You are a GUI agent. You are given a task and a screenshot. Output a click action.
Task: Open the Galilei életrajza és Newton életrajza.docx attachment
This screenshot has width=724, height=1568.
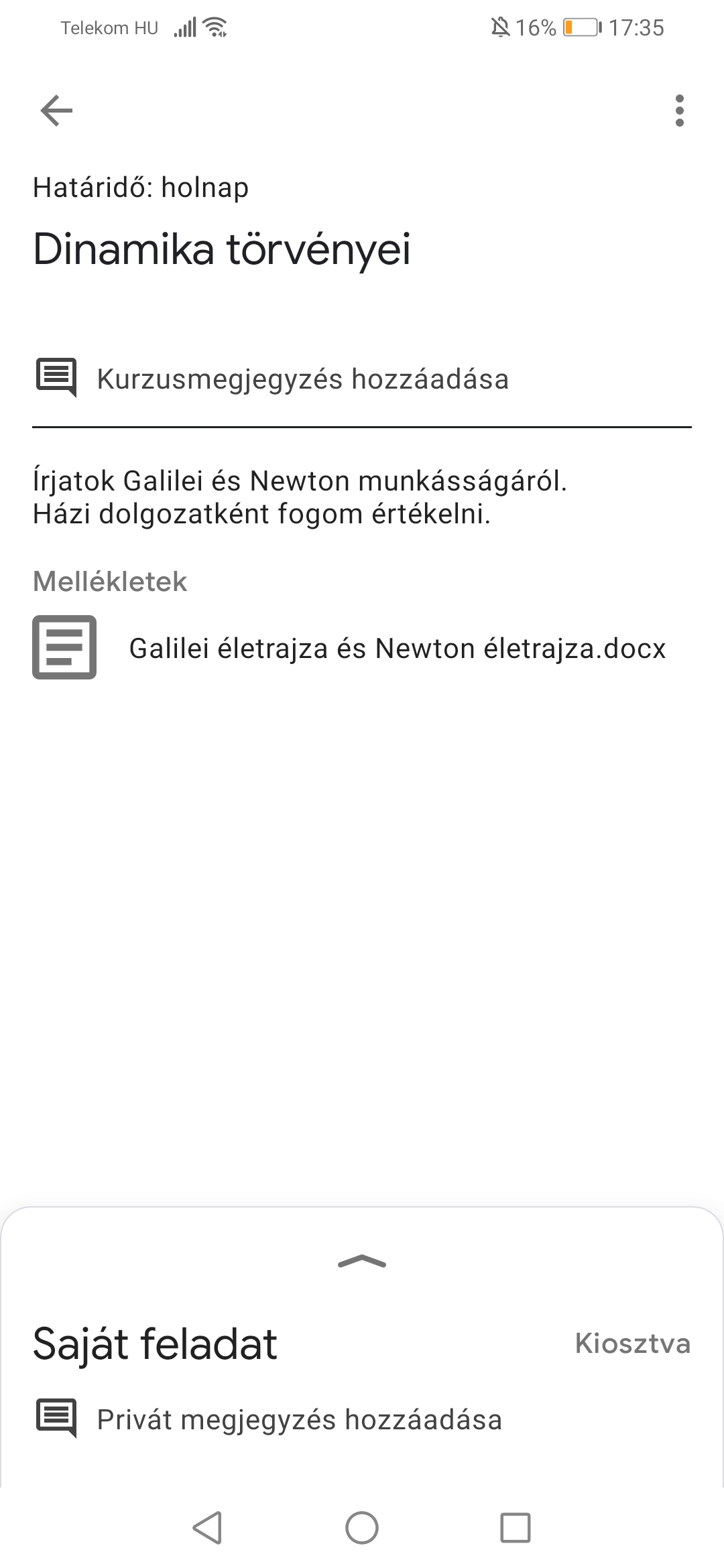[x=362, y=648]
